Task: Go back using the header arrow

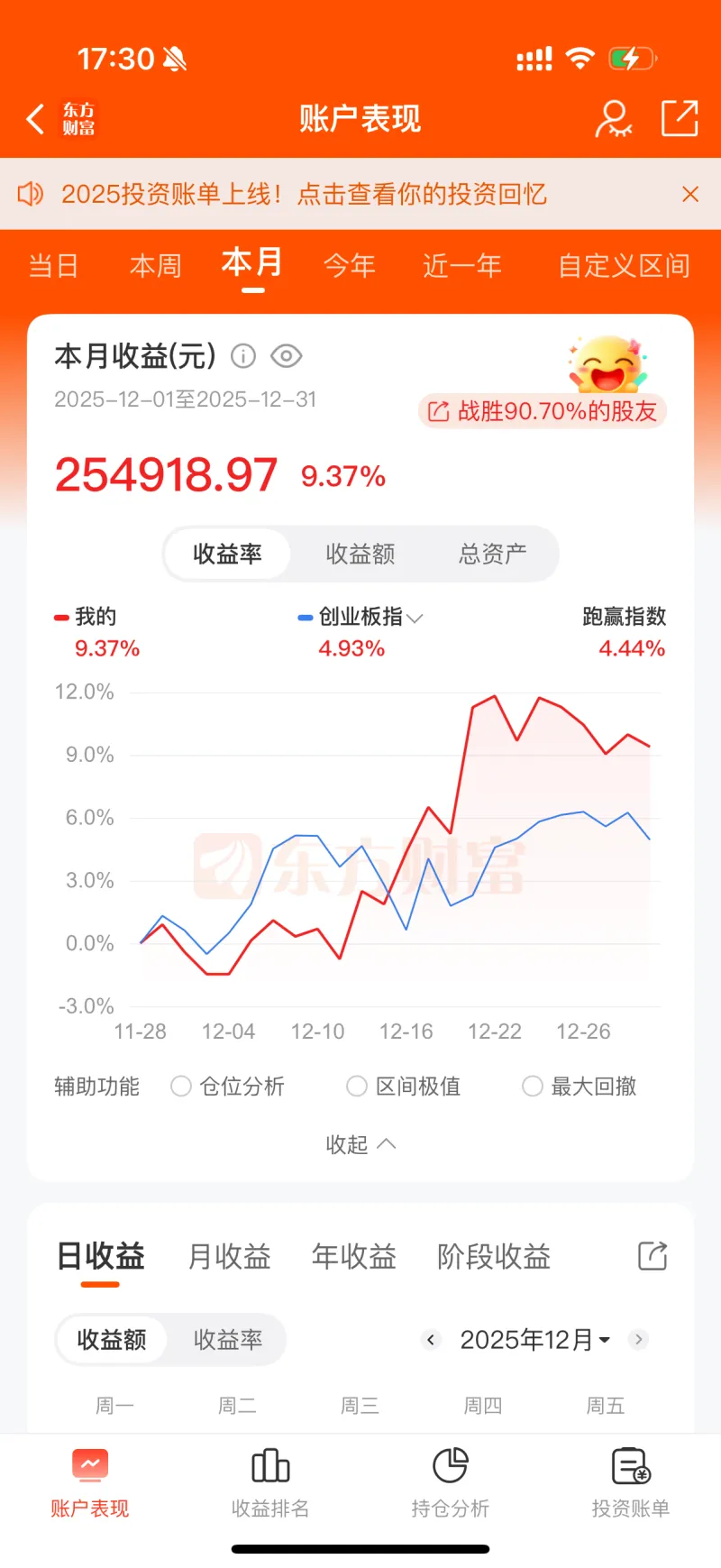Action: click(x=36, y=119)
